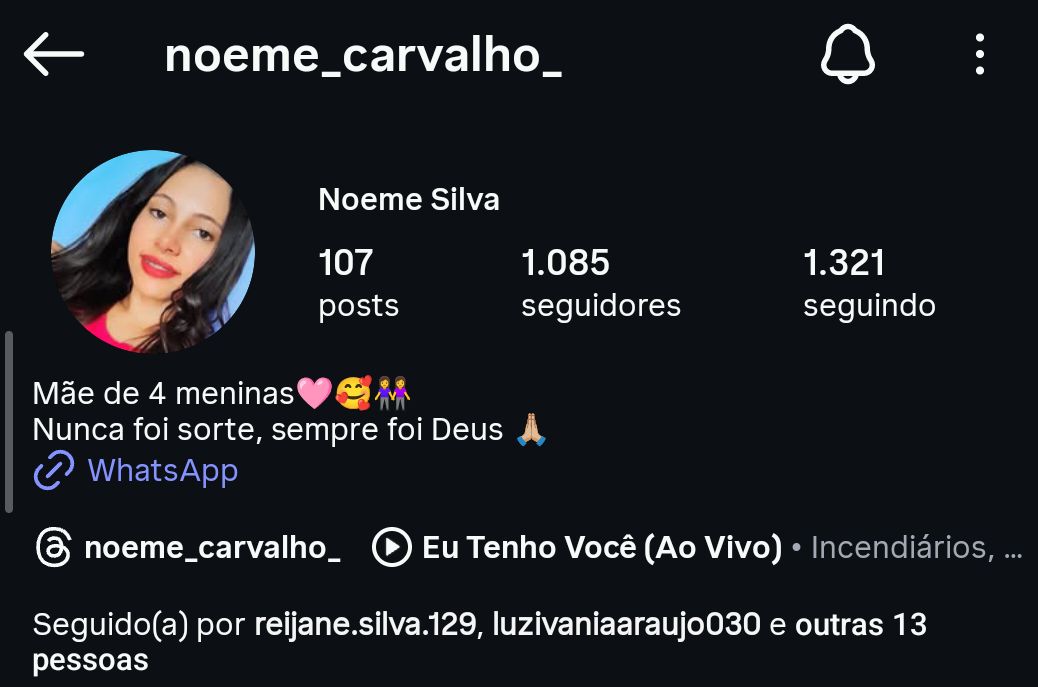
Task: View mutual followers including reijane.silva.129
Action: point(480,642)
